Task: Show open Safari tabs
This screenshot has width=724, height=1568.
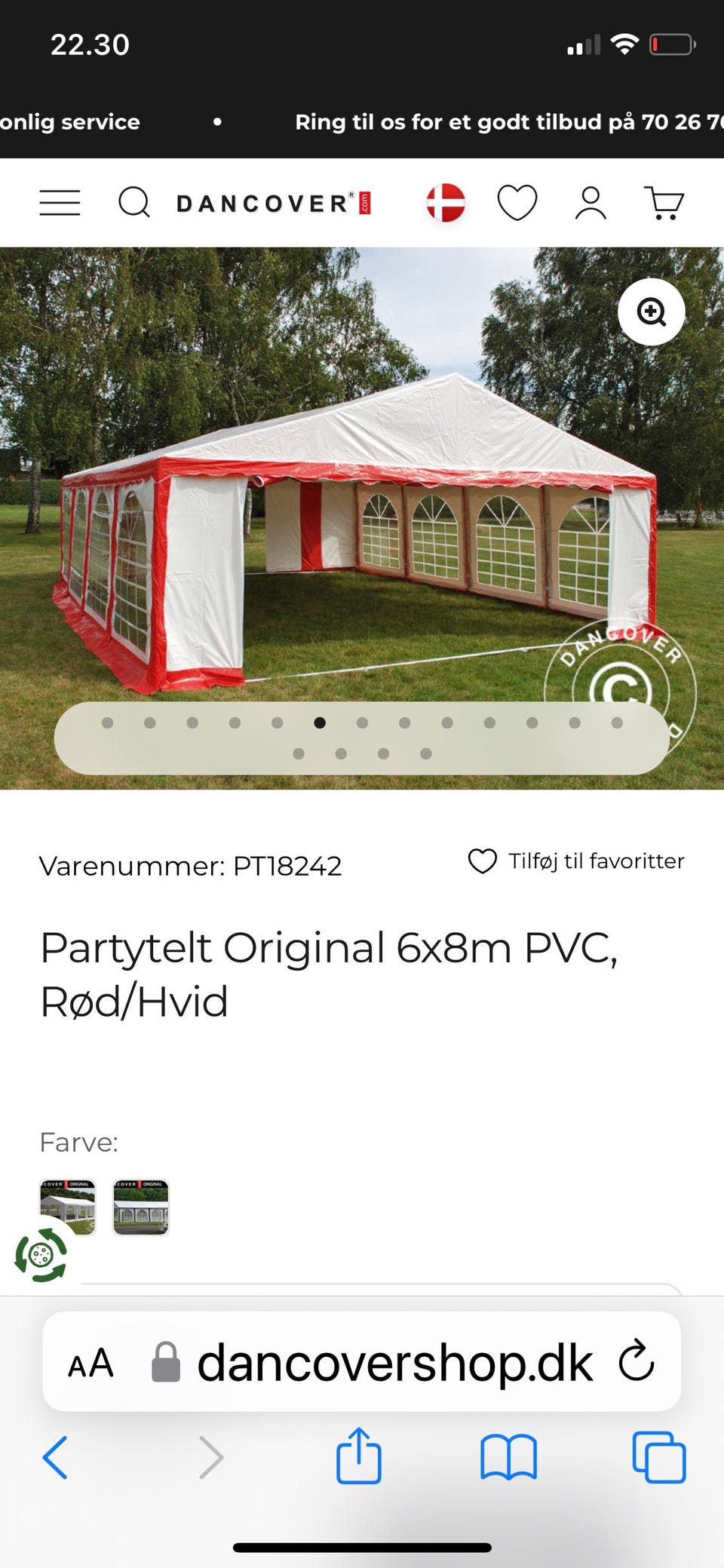Action: pos(659,1457)
